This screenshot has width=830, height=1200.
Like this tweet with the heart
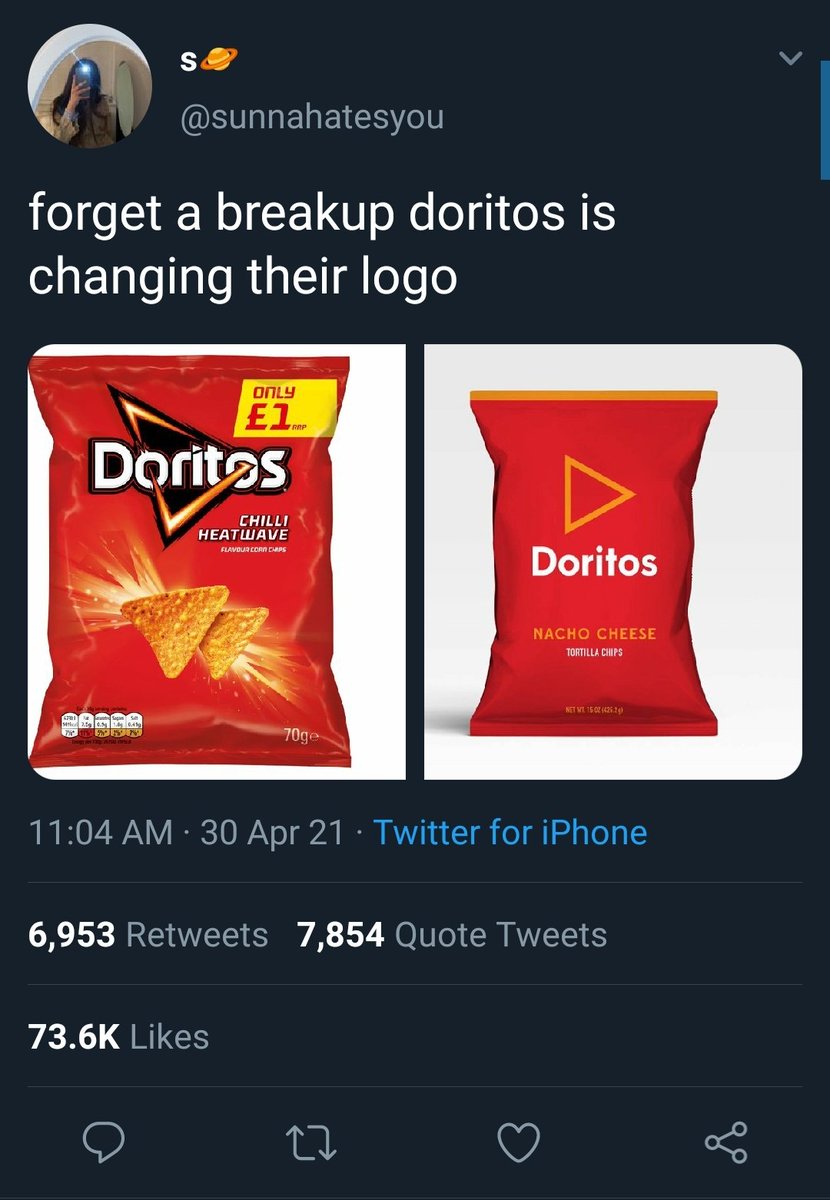point(520,1143)
